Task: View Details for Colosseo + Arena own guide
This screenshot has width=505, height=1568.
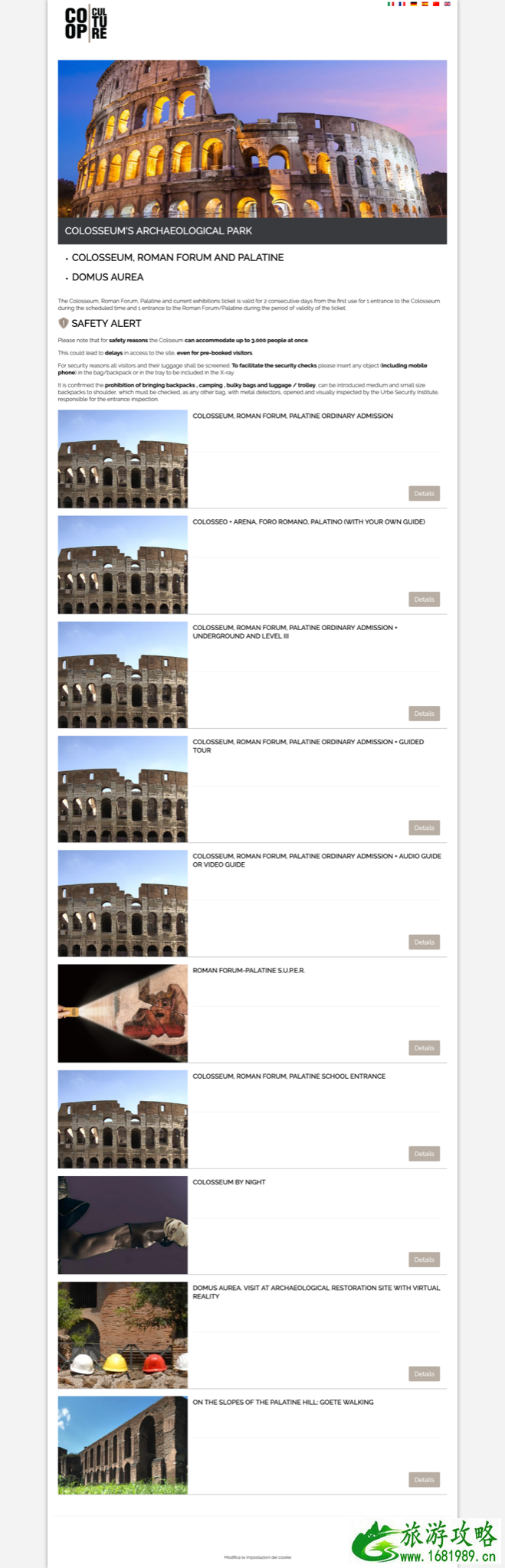Action: click(x=424, y=599)
